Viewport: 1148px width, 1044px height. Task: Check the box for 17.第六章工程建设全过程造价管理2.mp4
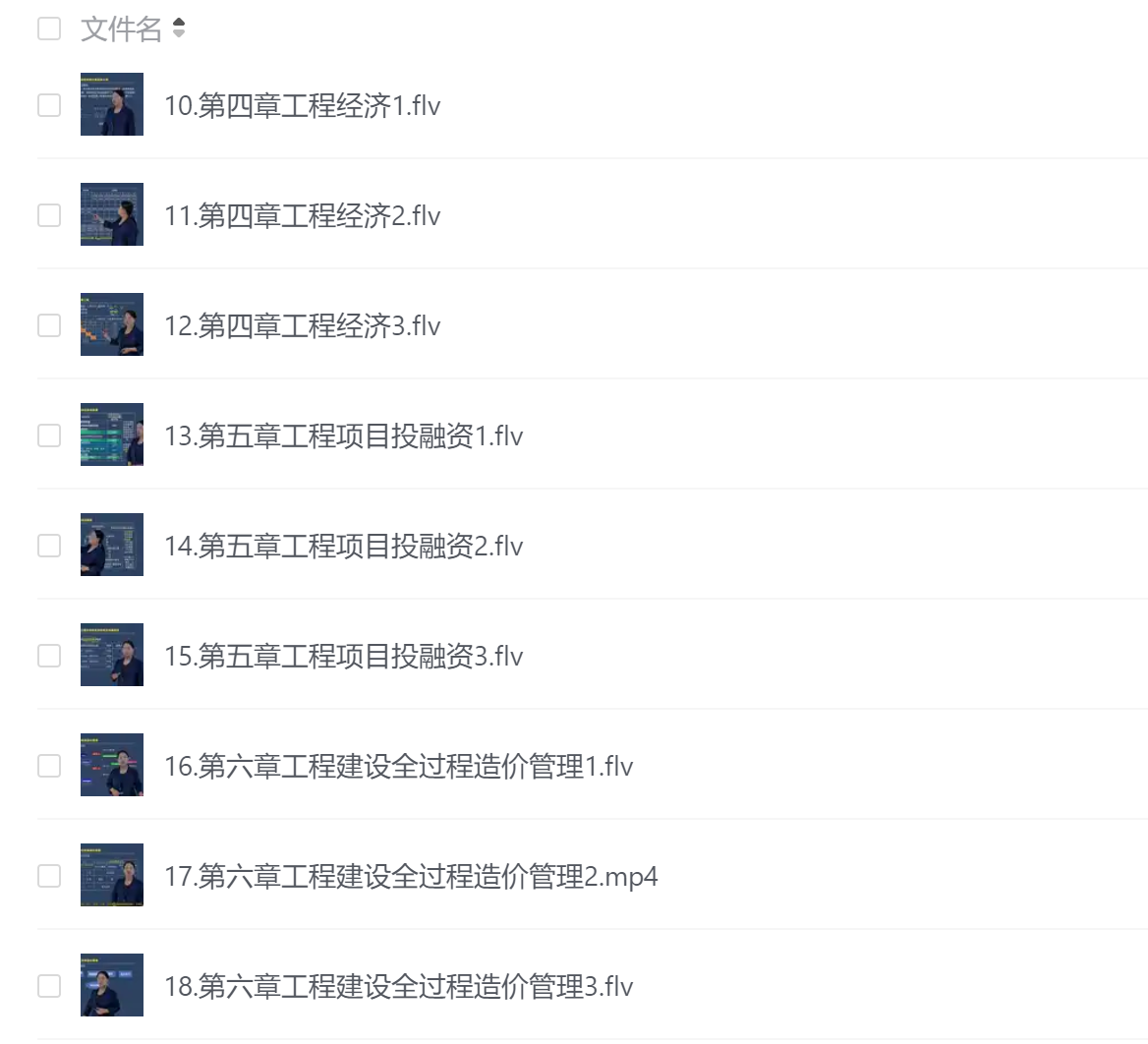tap(49, 875)
